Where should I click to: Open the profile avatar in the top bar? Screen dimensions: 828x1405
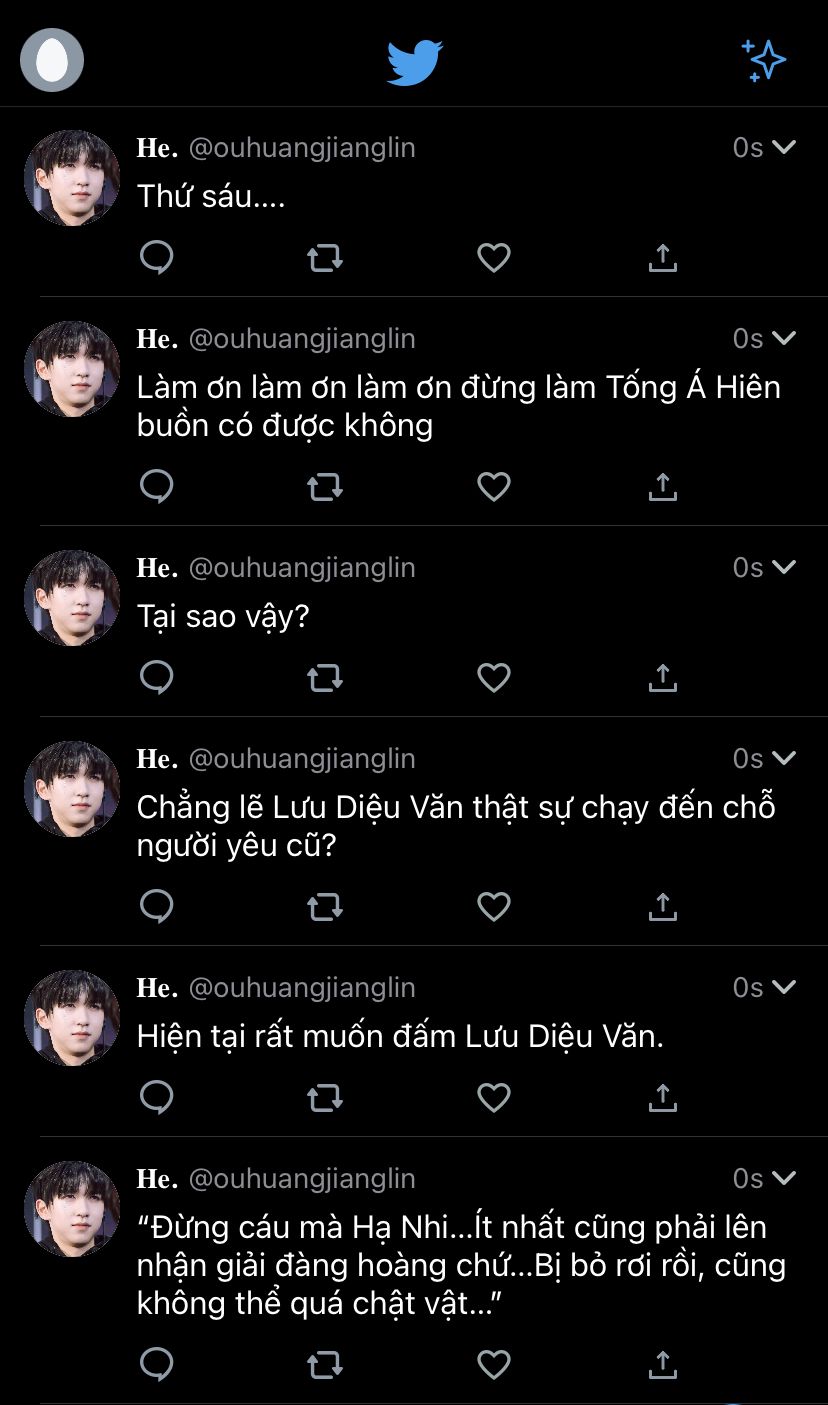[52, 60]
